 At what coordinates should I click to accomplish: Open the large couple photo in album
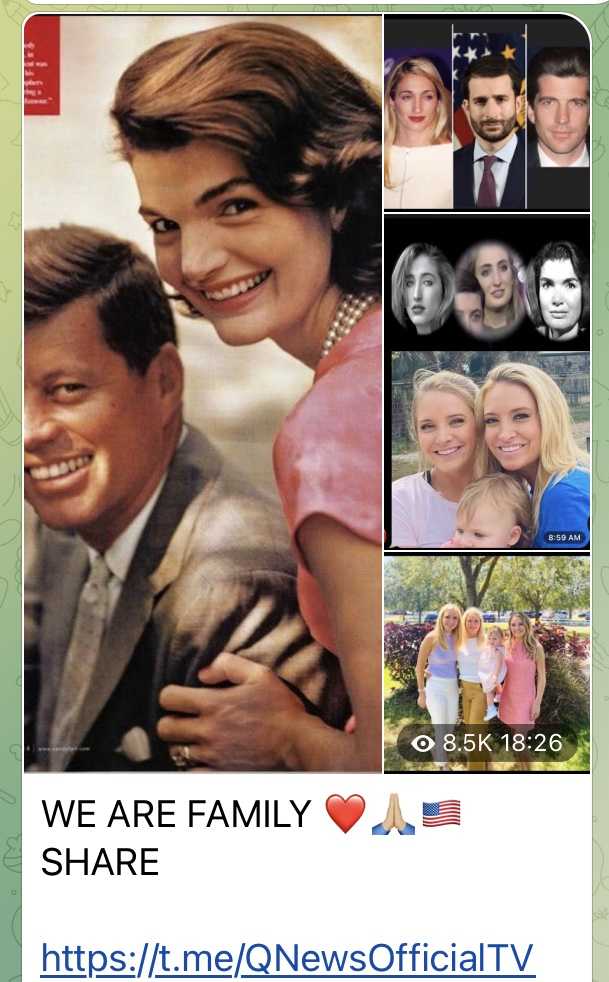point(202,393)
